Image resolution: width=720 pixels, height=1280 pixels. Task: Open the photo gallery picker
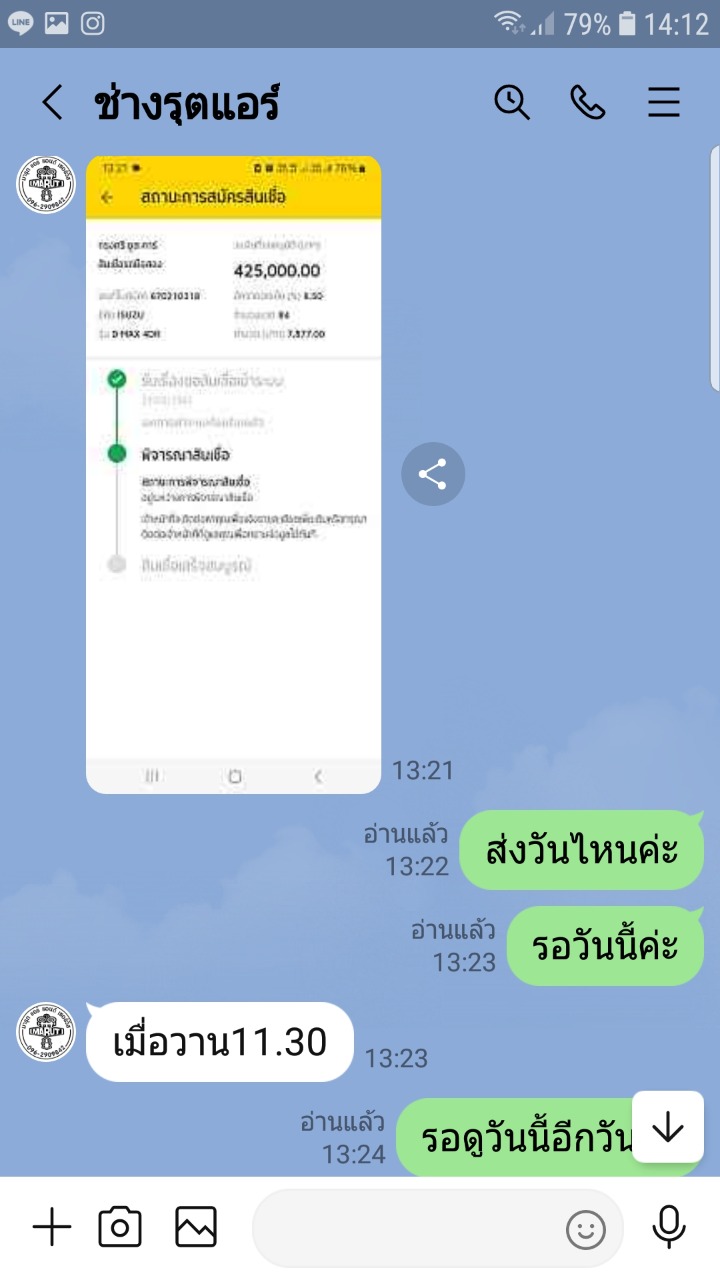tap(196, 1227)
